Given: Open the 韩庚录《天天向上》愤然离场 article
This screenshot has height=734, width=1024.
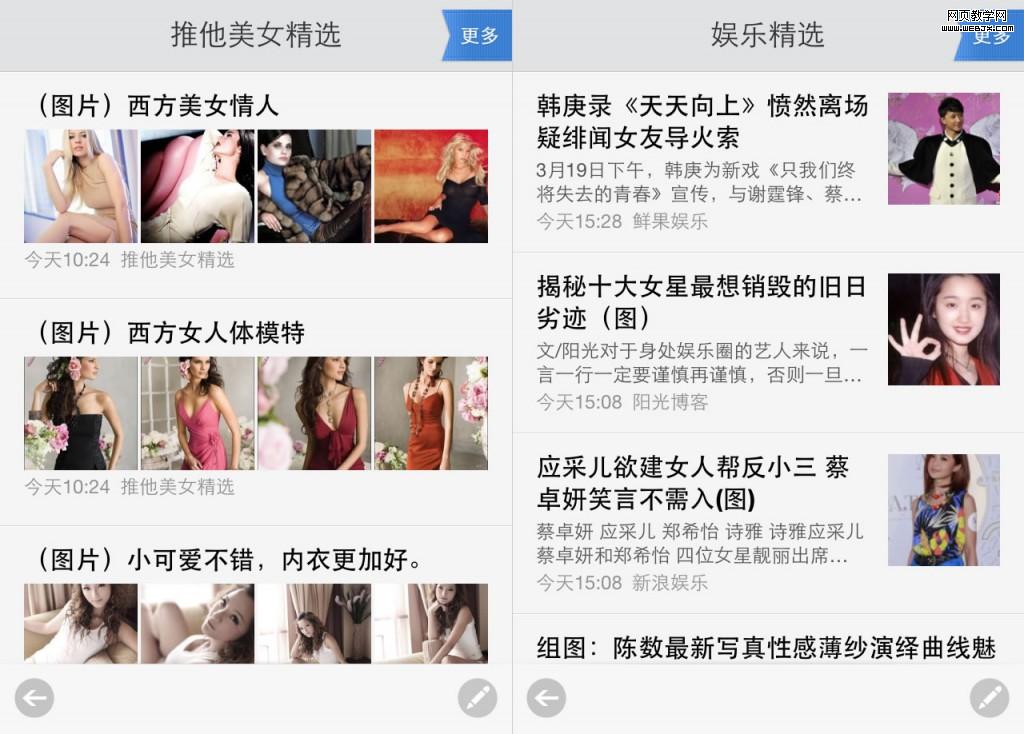Looking at the screenshot, I should pyautogui.click(x=702, y=121).
